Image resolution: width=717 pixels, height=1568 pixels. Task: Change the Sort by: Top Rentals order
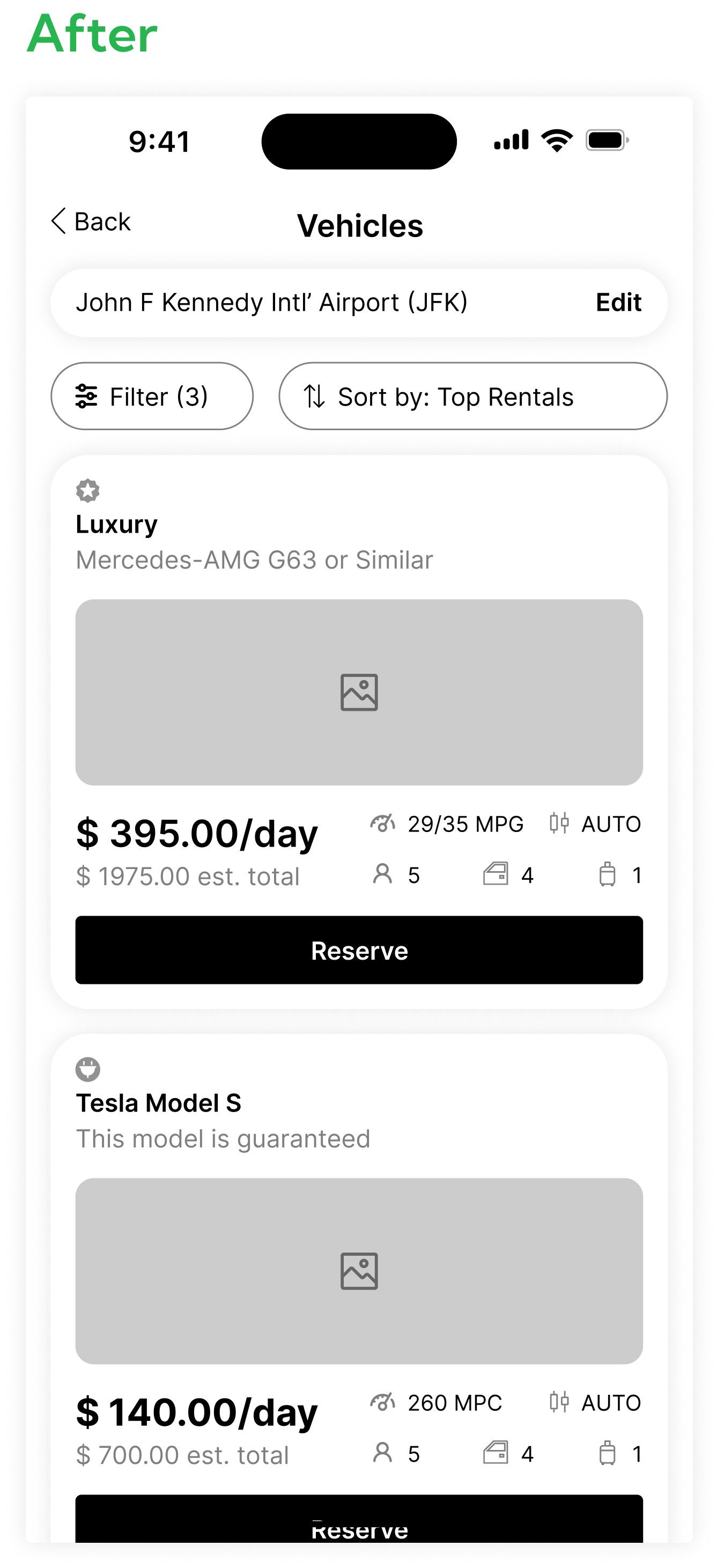[x=472, y=396]
